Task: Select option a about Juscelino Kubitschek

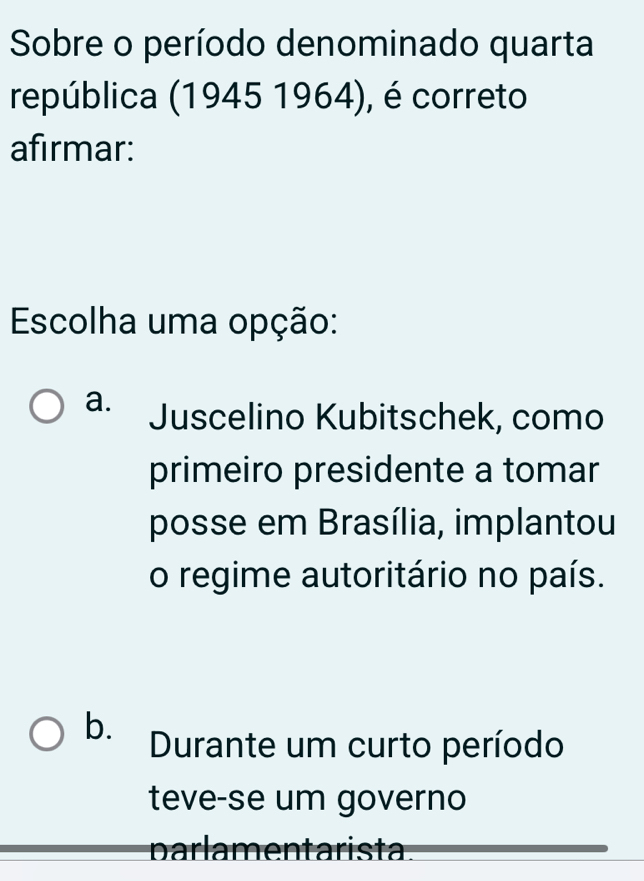Action: [x=47, y=408]
